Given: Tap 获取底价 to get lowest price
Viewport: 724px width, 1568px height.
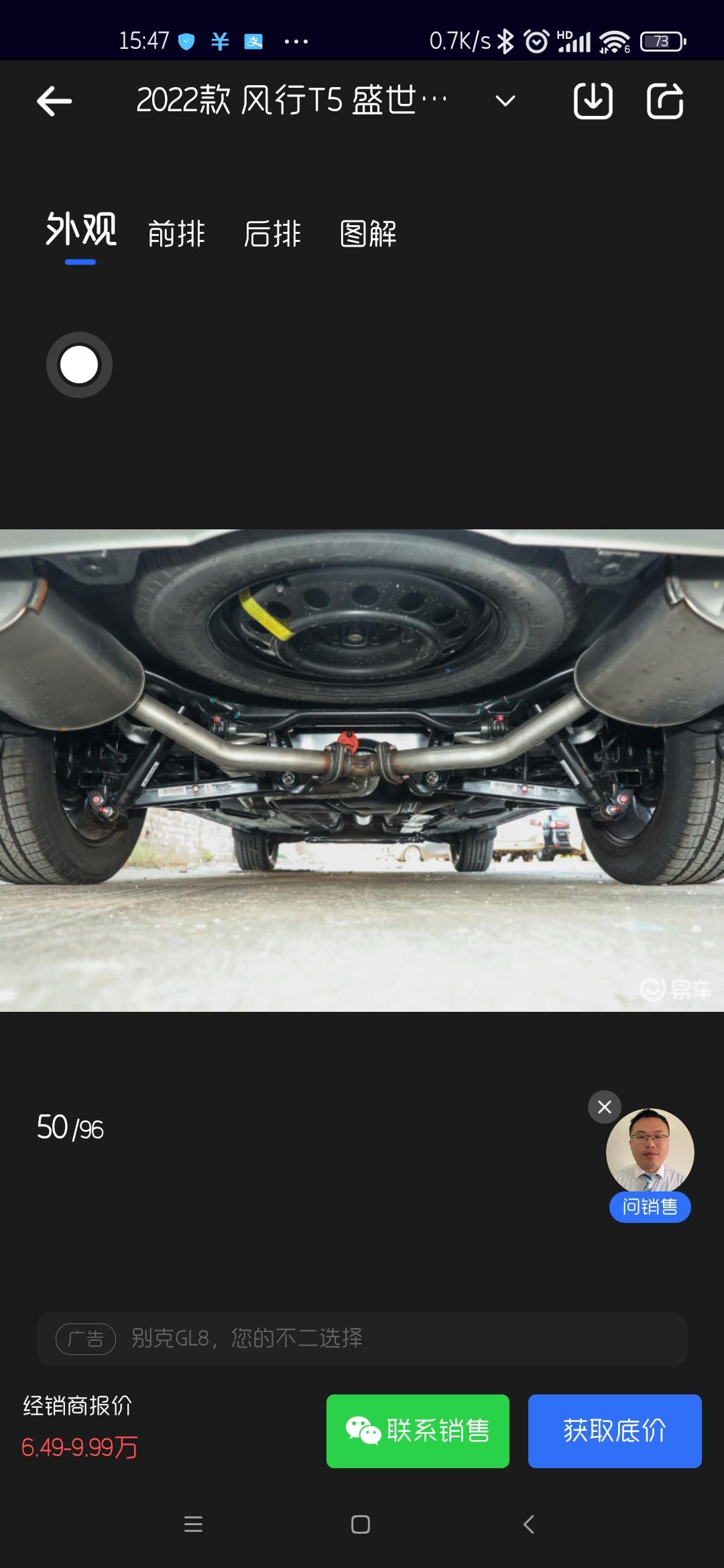Looking at the screenshot, I should pos(615,1431).
